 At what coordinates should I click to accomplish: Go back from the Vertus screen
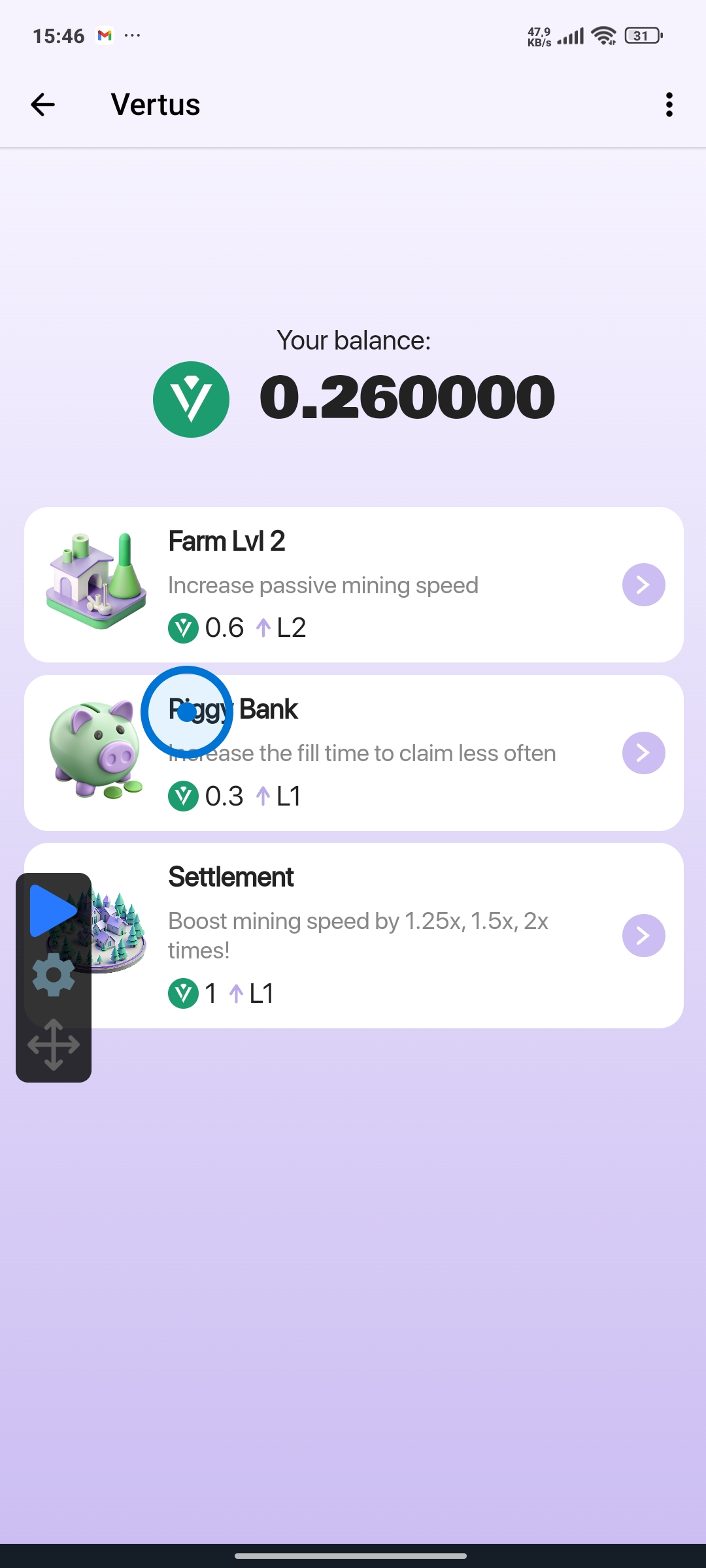[43, 105]
